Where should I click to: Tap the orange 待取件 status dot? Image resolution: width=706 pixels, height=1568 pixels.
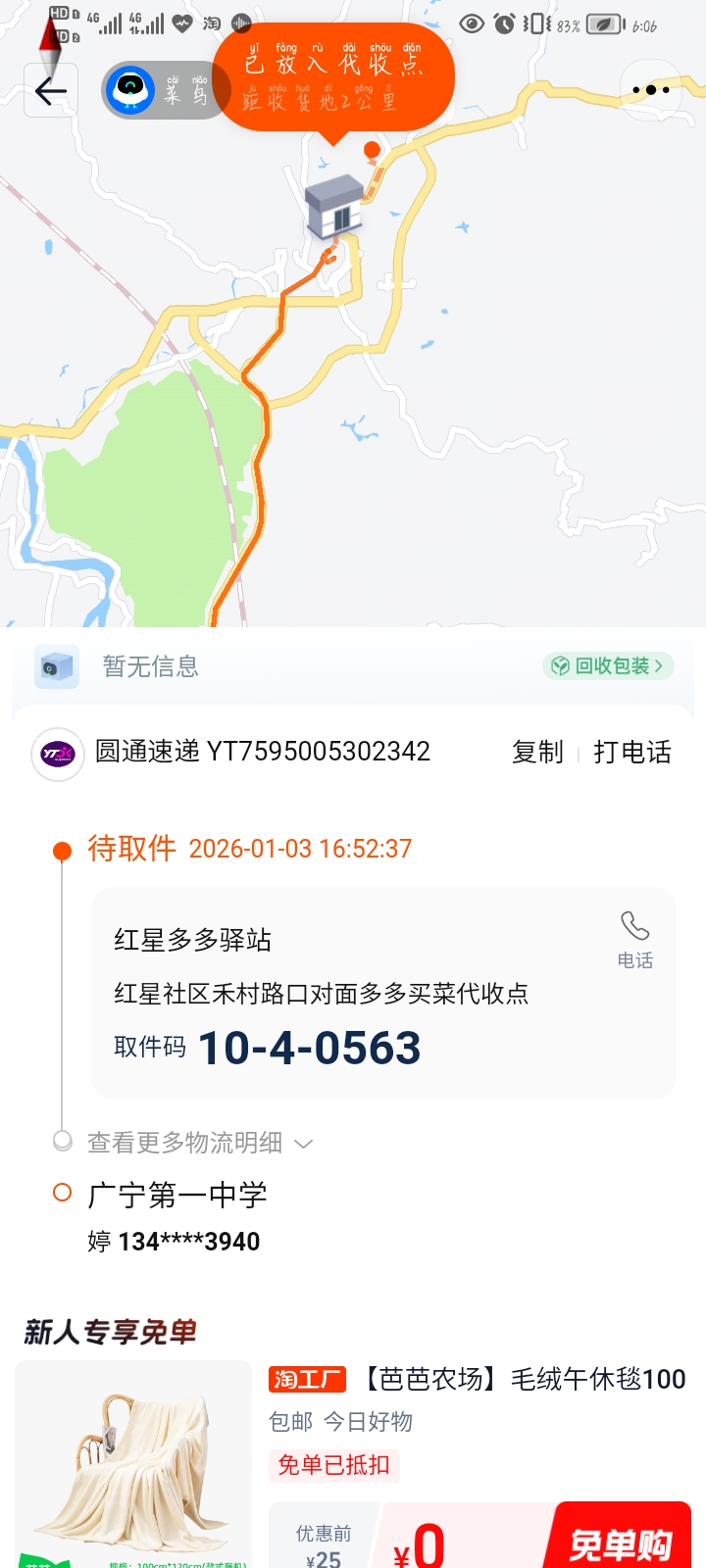[63, 848]
